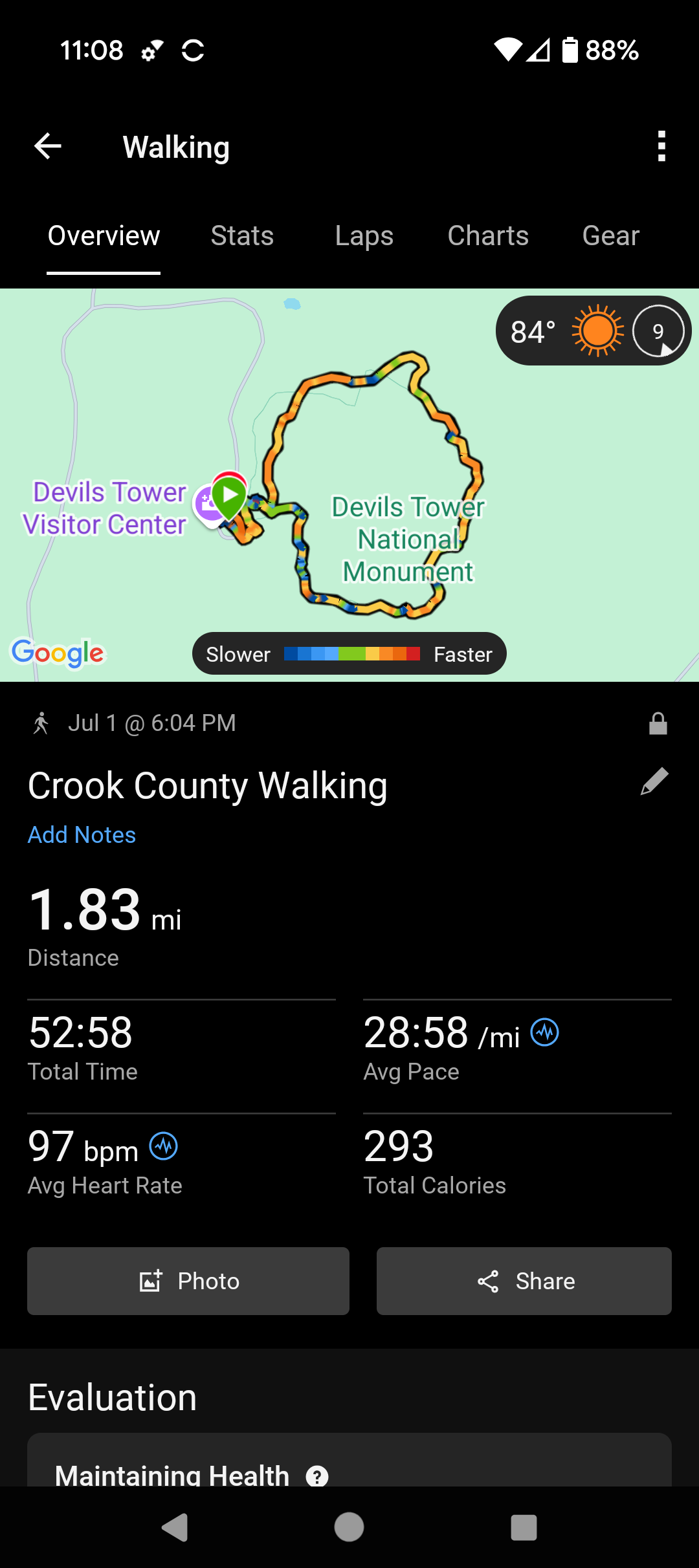Tap the info icon beside Avg Heart Rate
The image size is (699, 1568).
pos(164,1146)
